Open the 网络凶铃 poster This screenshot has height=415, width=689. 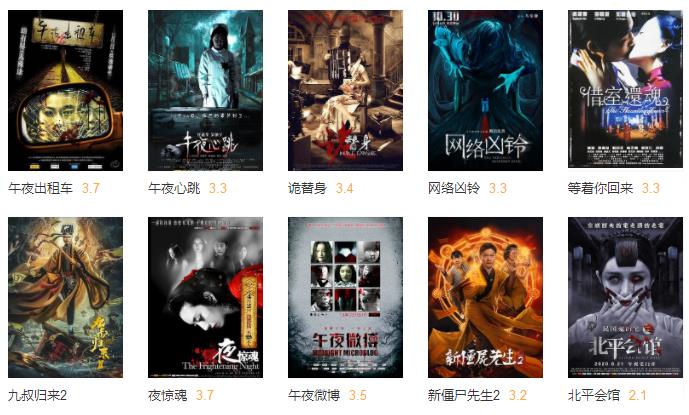click(485, 91)
